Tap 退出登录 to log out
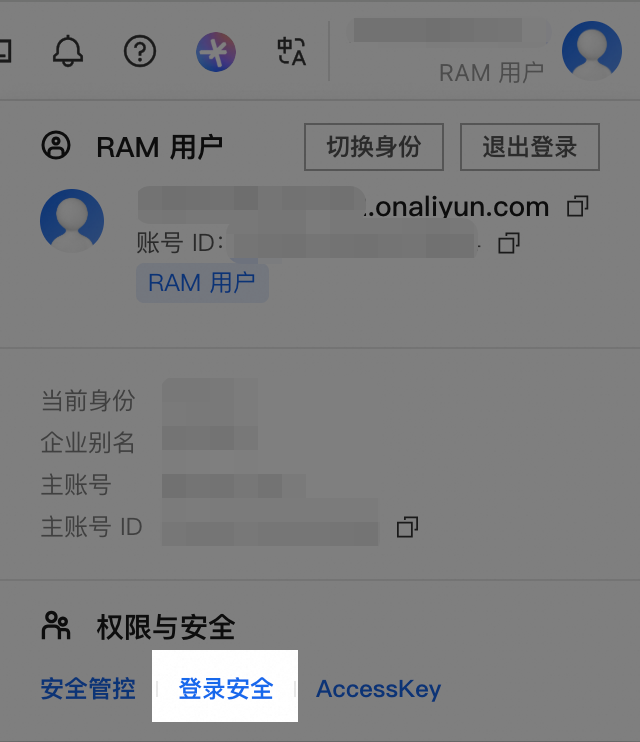The image size is (640, 742). 529,148
